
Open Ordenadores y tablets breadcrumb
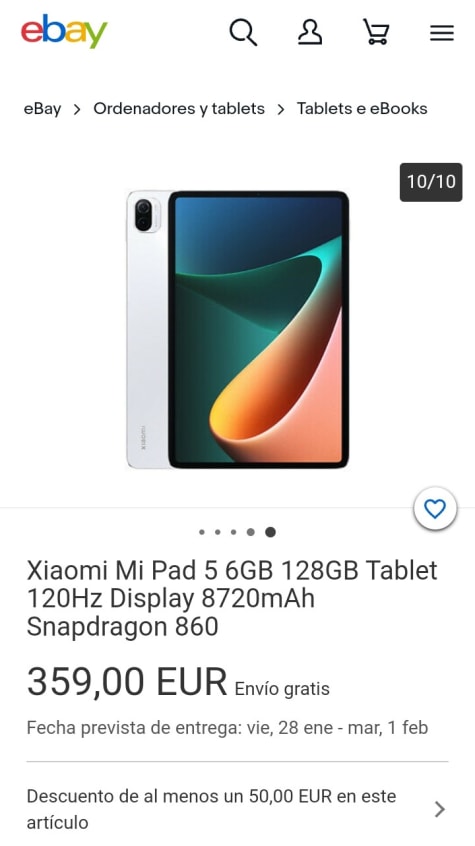[x=179, y=108]
